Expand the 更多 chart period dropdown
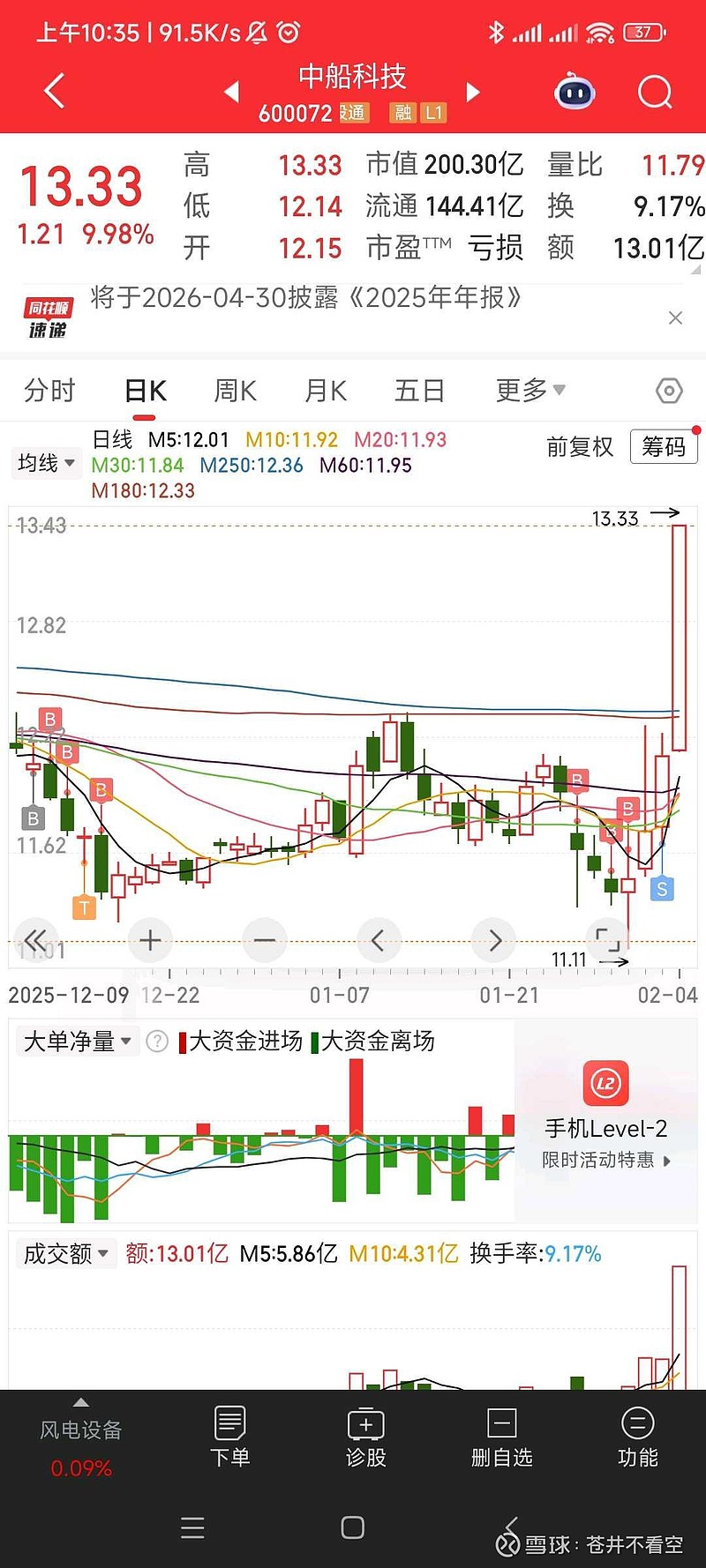The height and width of the screenshot is (1568, 706). (x=529, y=390)
